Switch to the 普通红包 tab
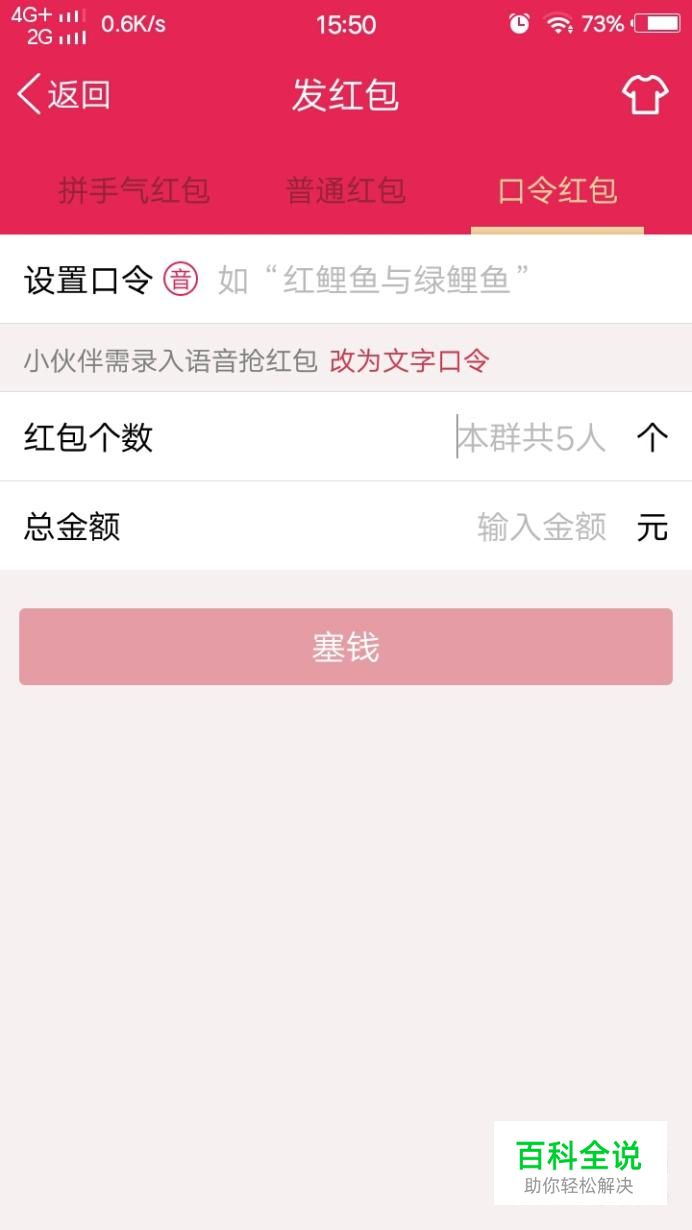Viewport: 692px width, 1230px height. [346, 189]
